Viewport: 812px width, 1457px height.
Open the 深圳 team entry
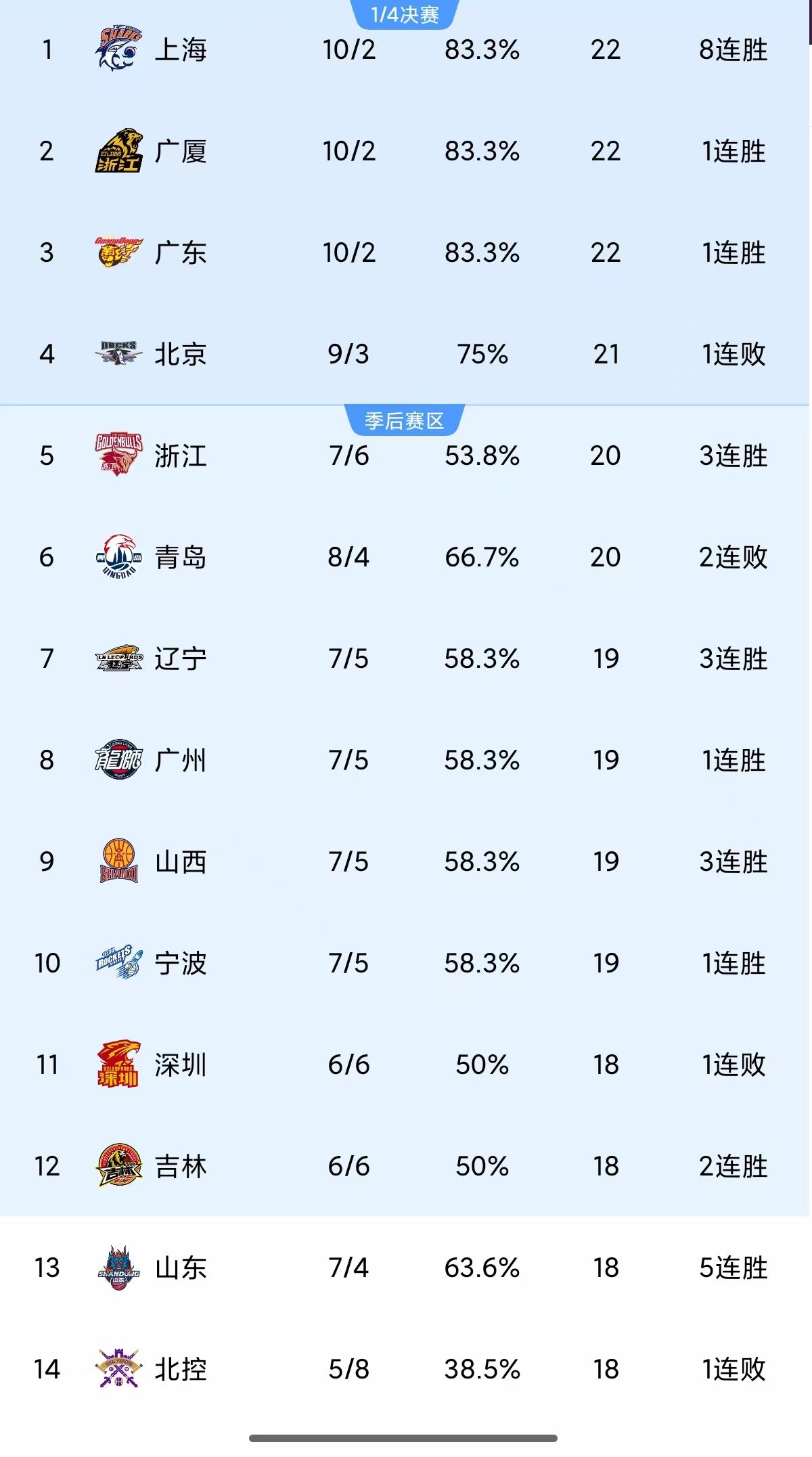(x=180, y=1065)
